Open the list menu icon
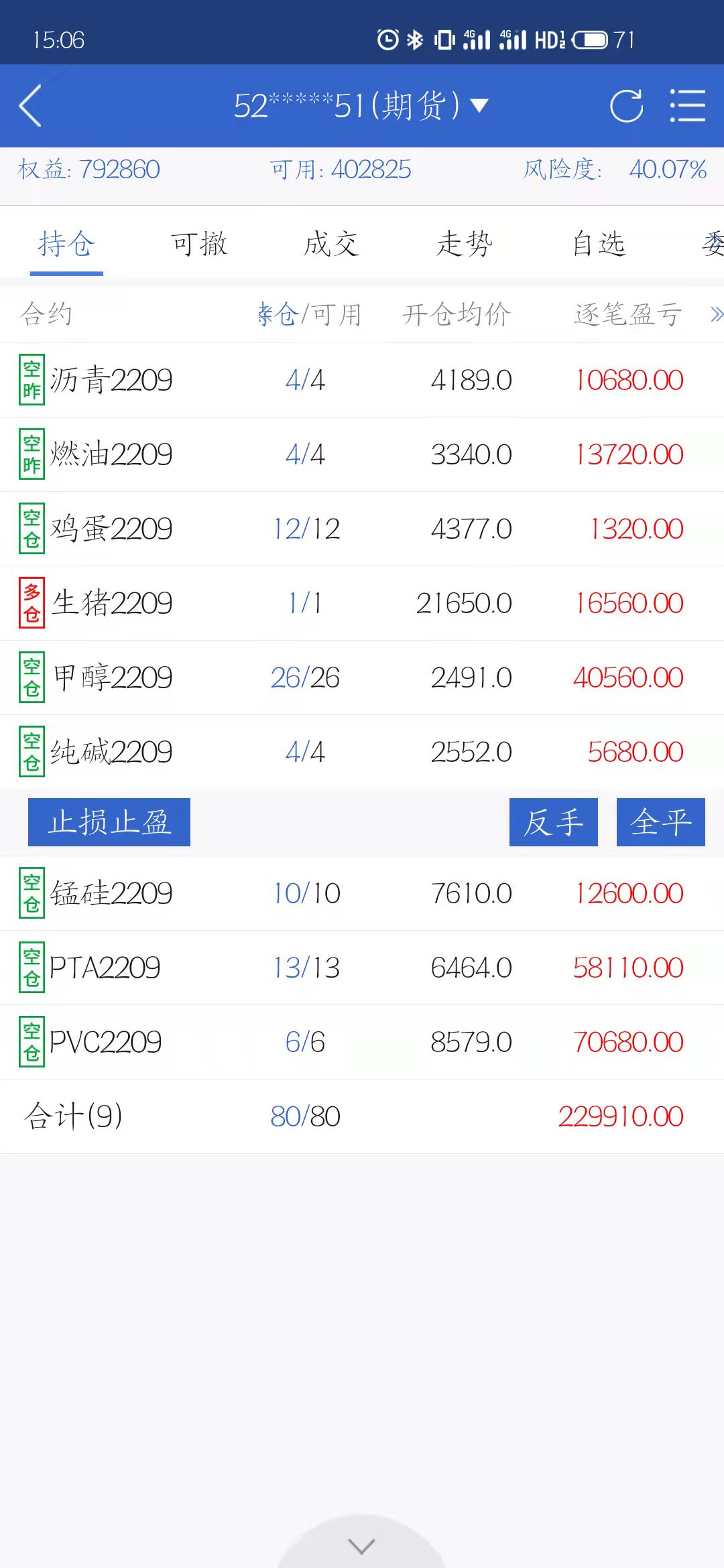This screenshot has width=724, height=1568. coord(688,106)
